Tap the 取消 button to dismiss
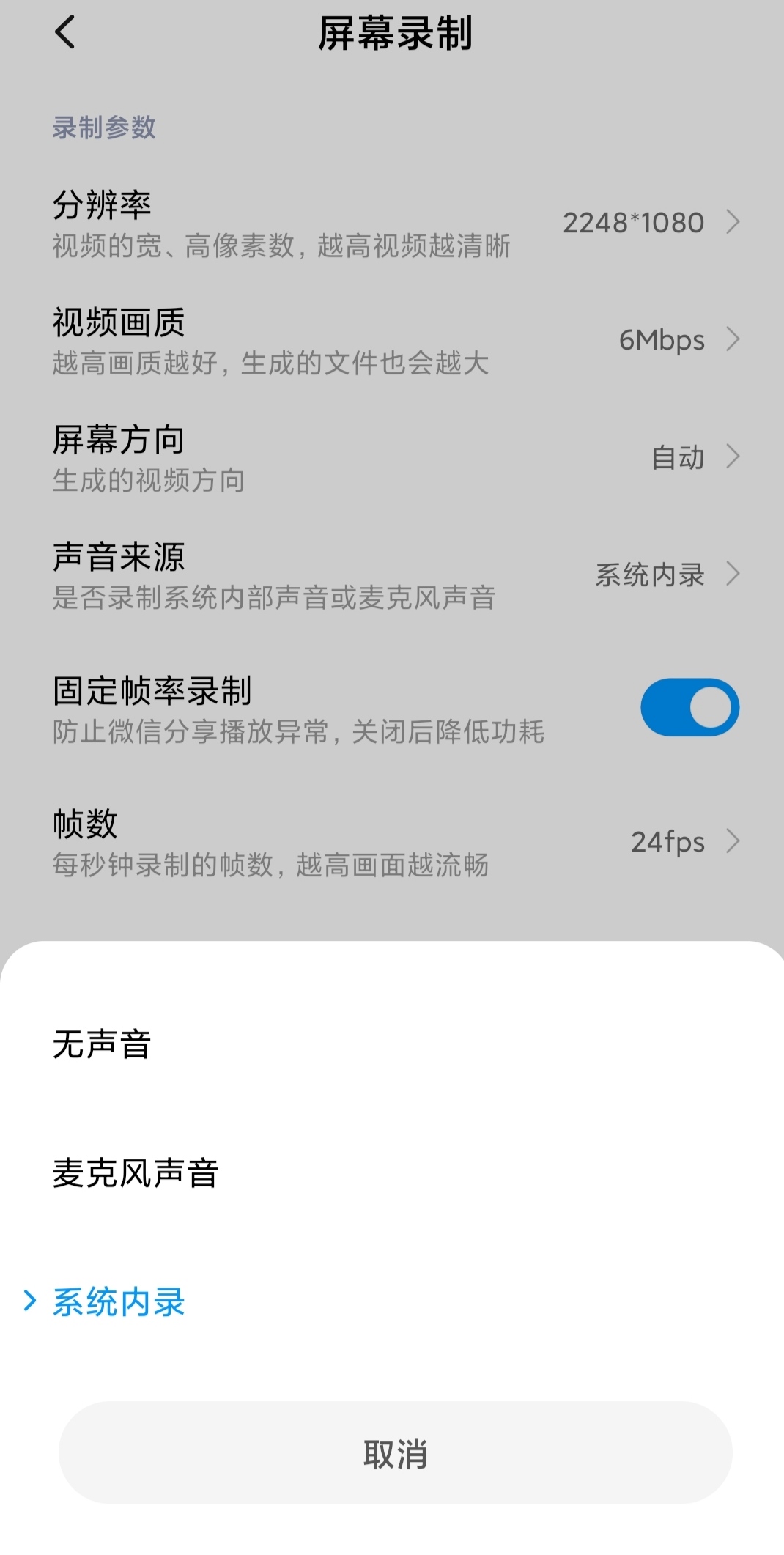784x1555 pixels. click(x=392, y=1456)
